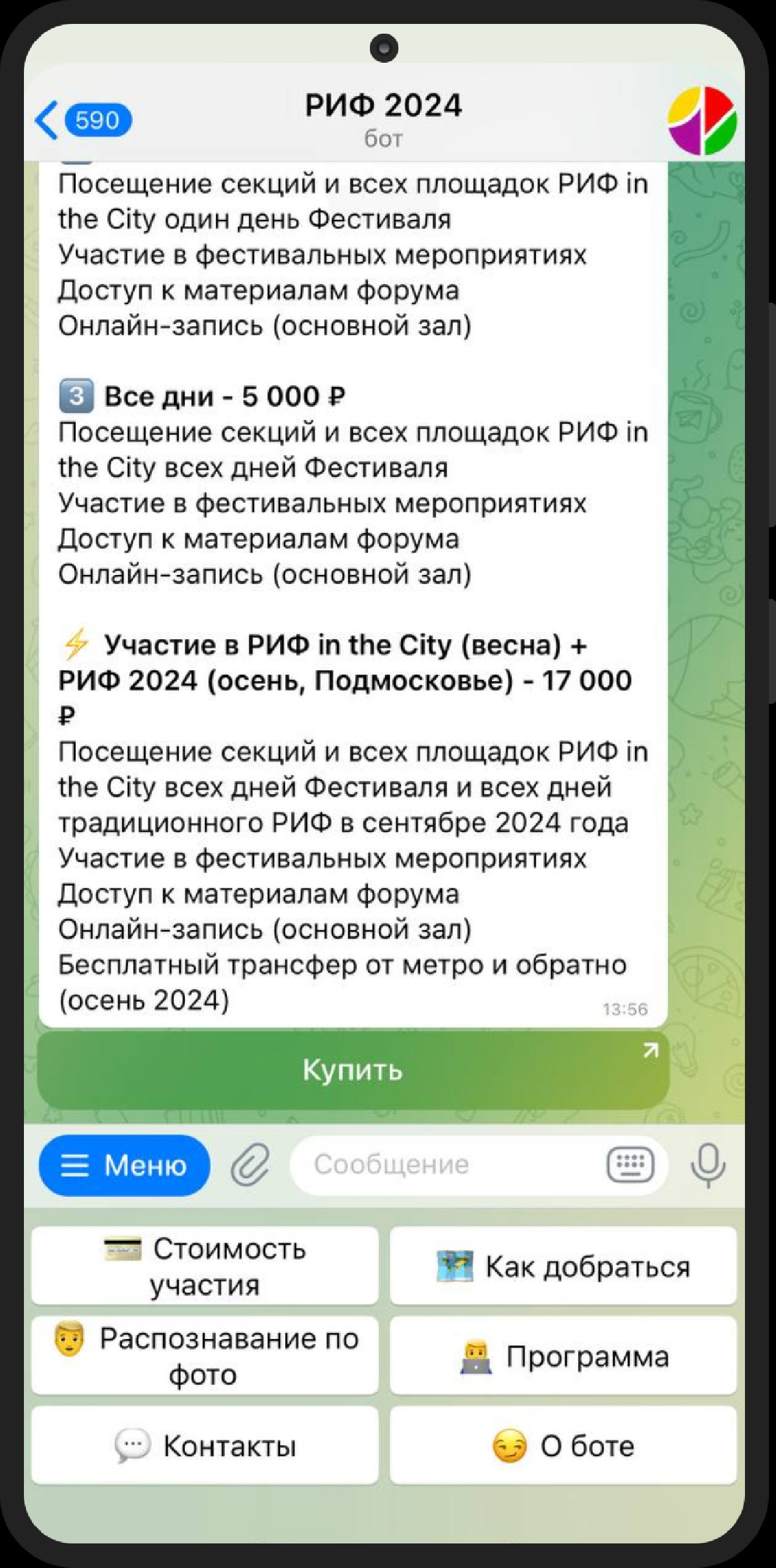776x1568 pixels.
Task: Open the РИФ 2024 bot profile avatar
Action: click(x=702, y=121)
